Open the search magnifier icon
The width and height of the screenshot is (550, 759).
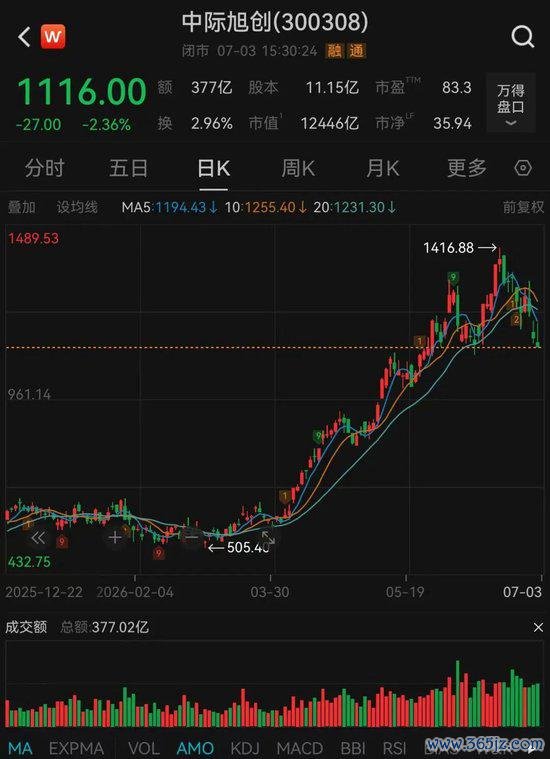[522, 37]
